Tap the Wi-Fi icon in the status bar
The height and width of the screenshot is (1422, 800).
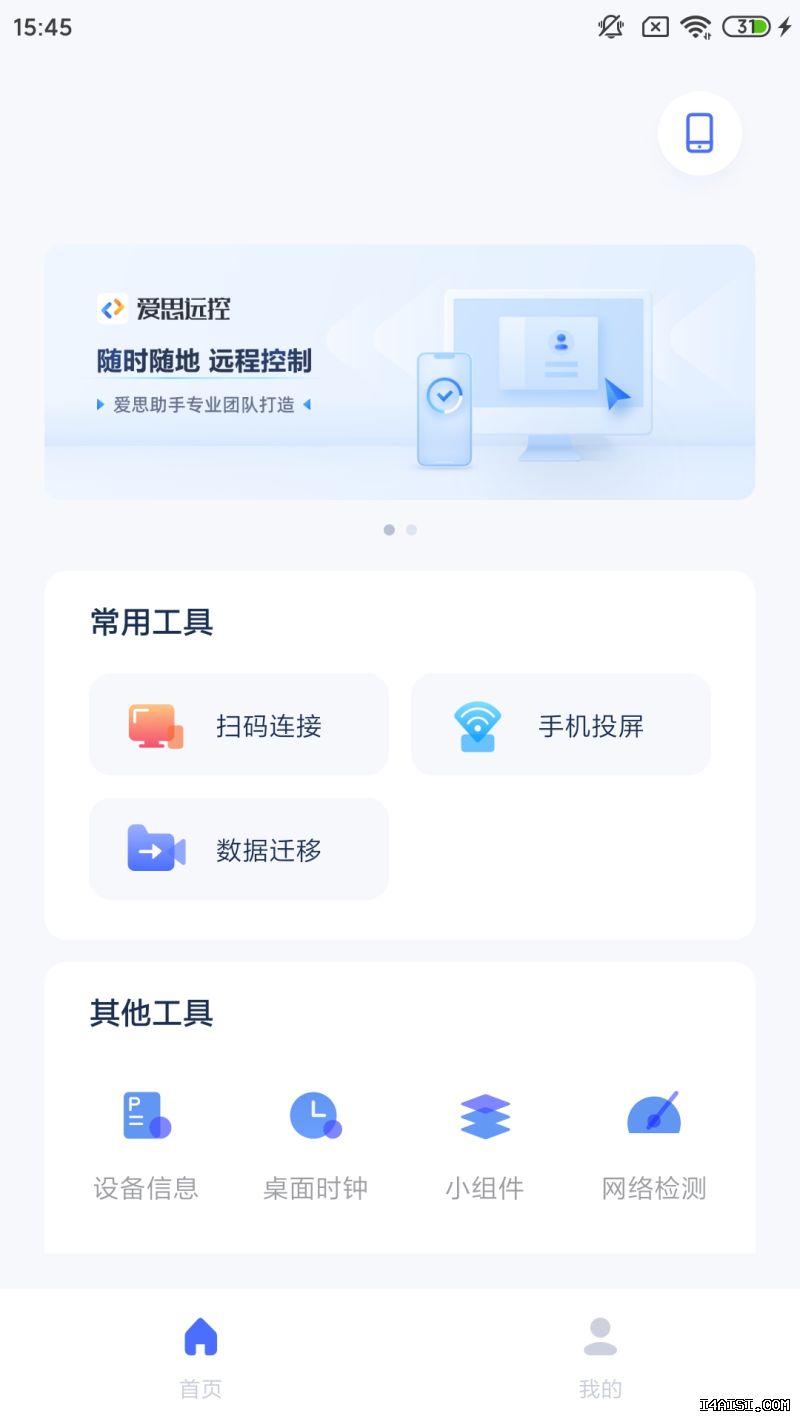pyautogui.click(x=698, y=27)
